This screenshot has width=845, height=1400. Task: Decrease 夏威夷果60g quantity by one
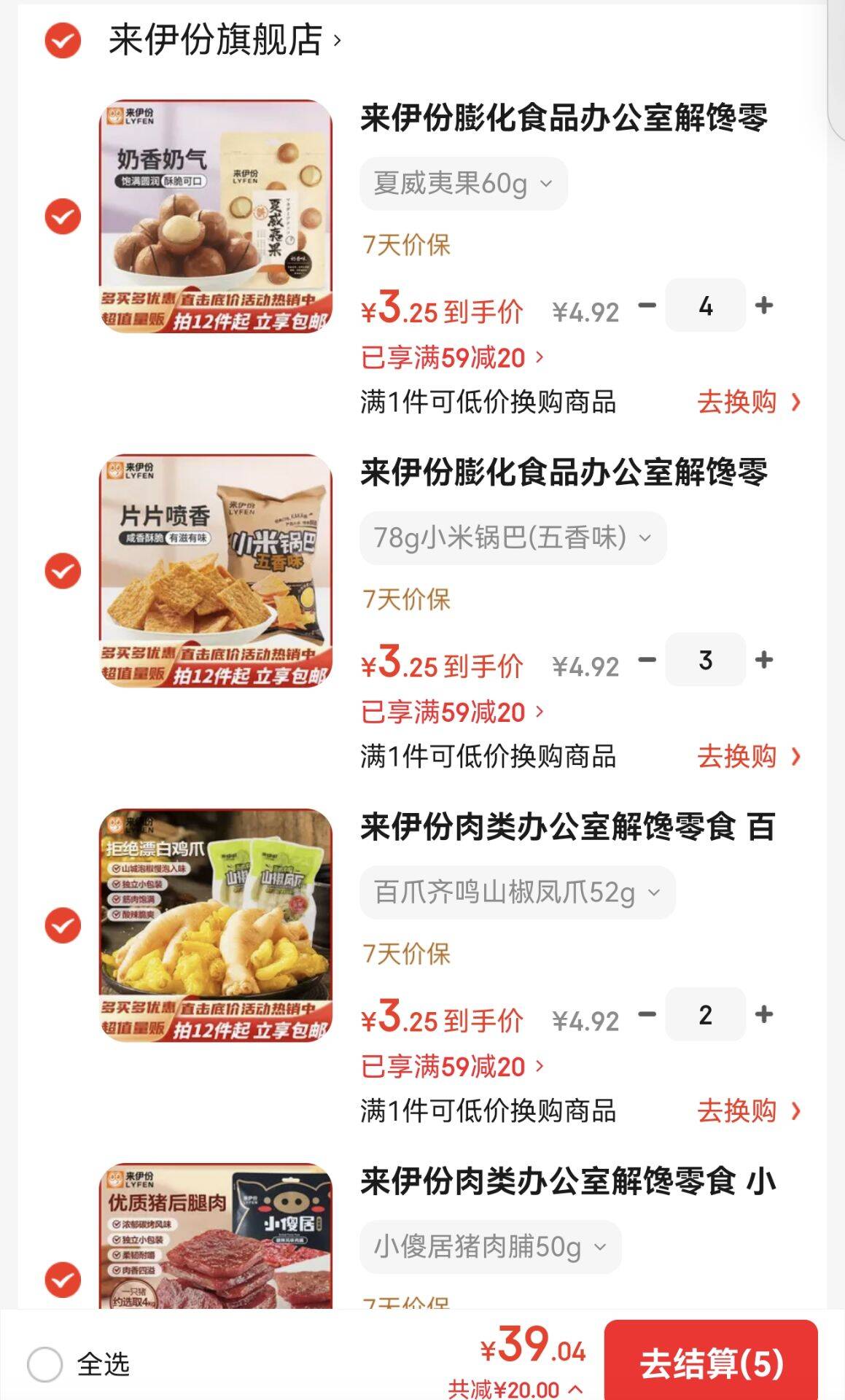[x=647, y=306]
